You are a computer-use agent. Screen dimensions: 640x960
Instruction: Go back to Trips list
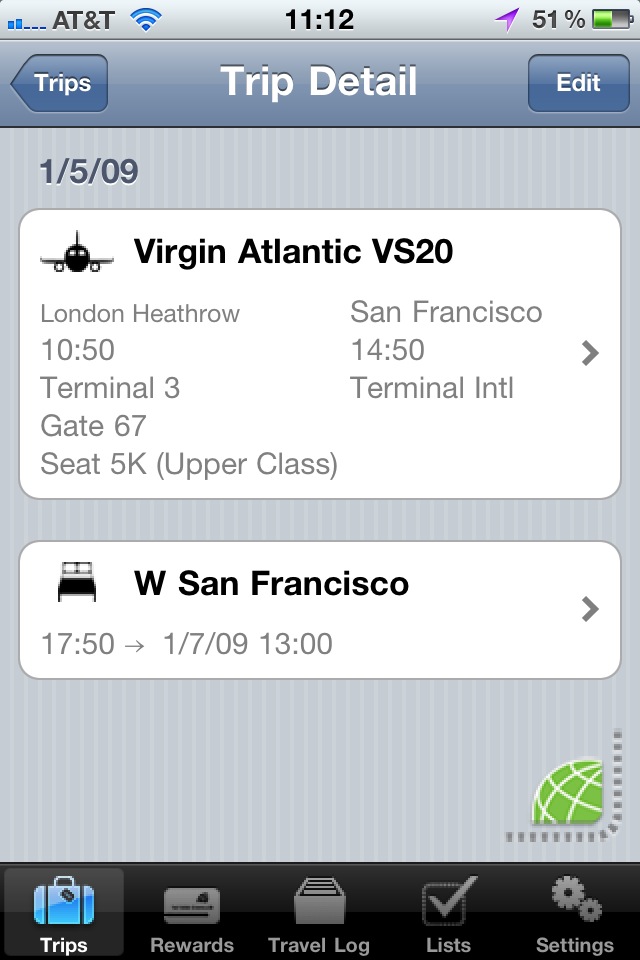coord(60,83)
